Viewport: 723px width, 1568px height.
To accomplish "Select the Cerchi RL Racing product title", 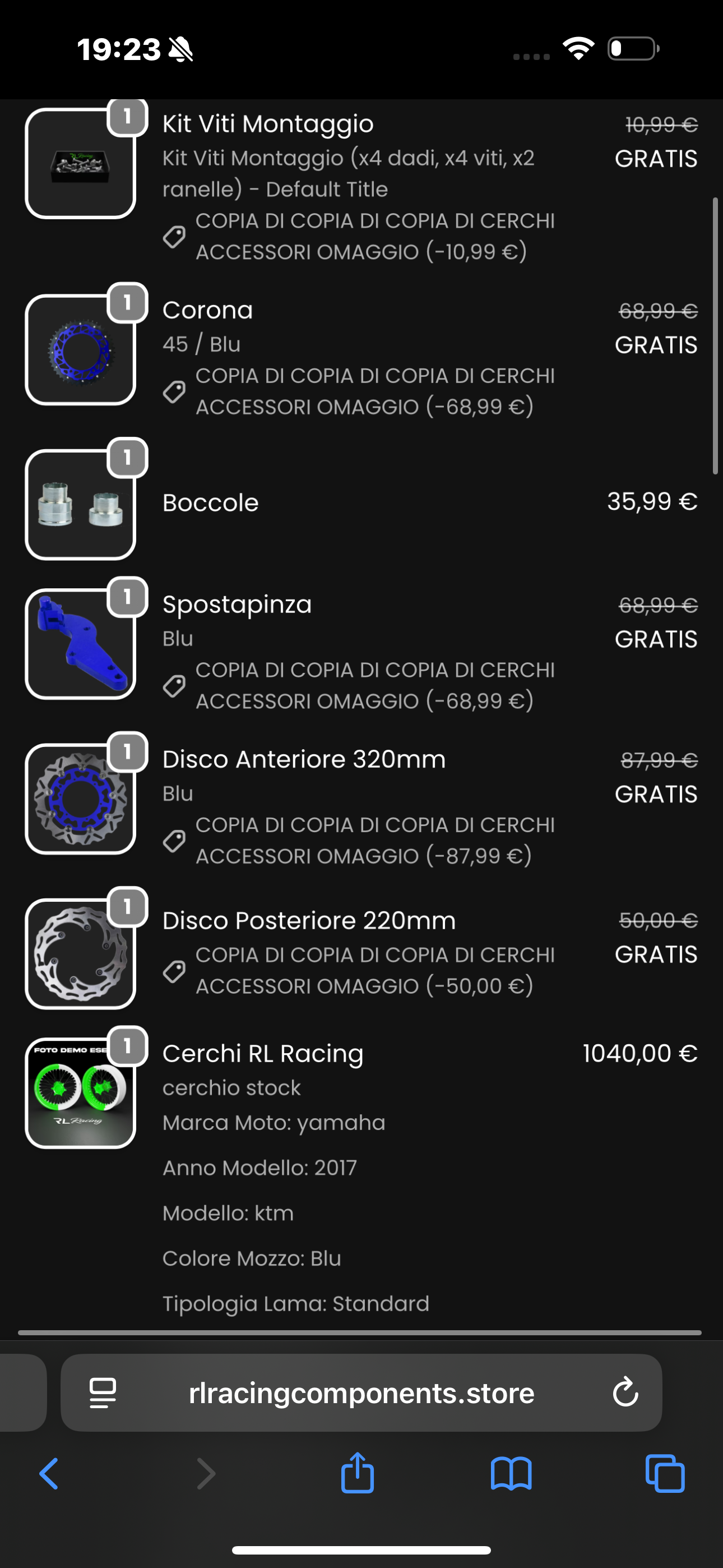I will coord(263,1053).
